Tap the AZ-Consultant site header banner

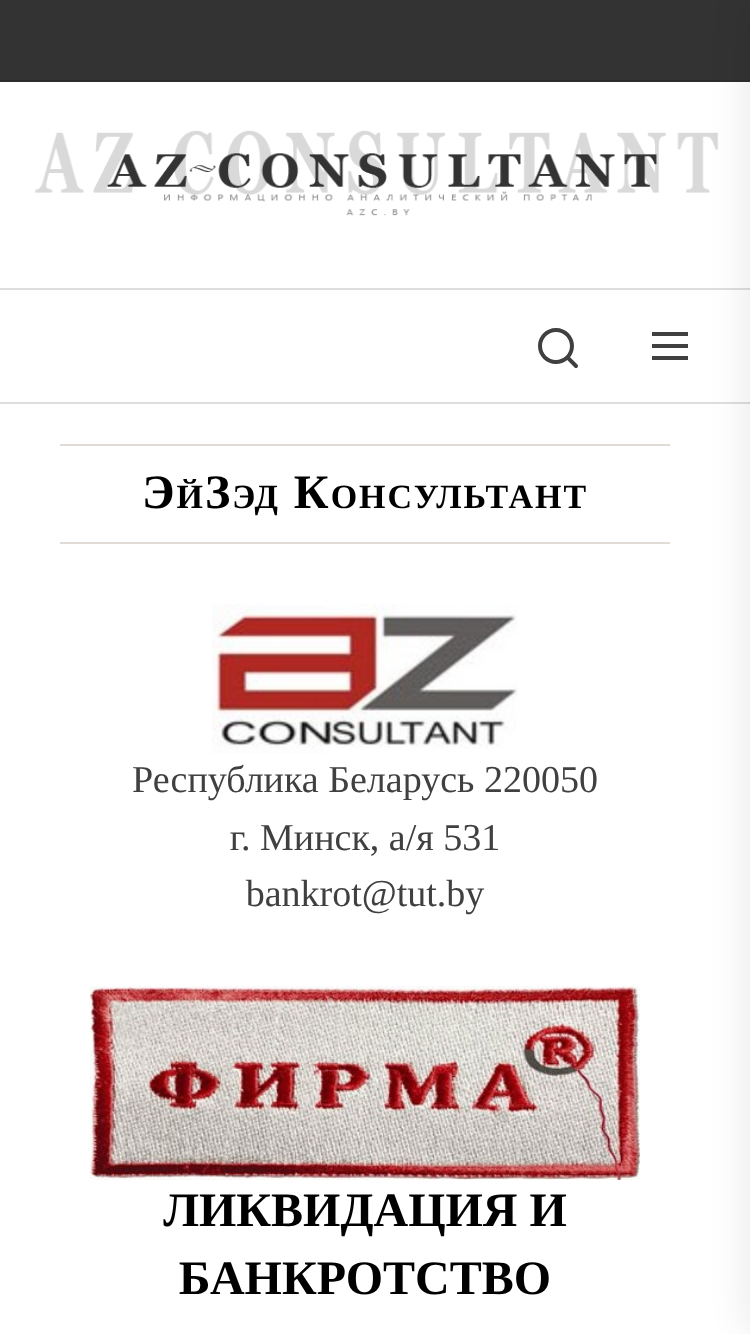click(376, 171)
